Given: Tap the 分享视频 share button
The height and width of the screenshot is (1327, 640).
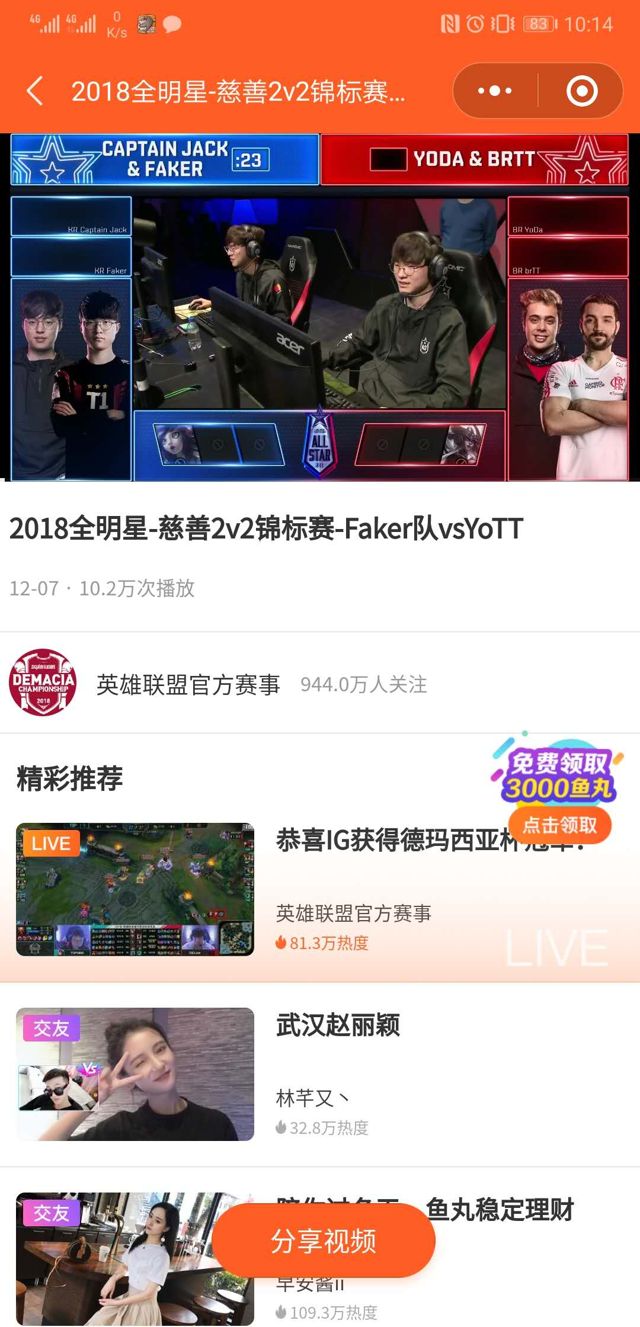Looking at the screenshot, I should [323, 1241].
